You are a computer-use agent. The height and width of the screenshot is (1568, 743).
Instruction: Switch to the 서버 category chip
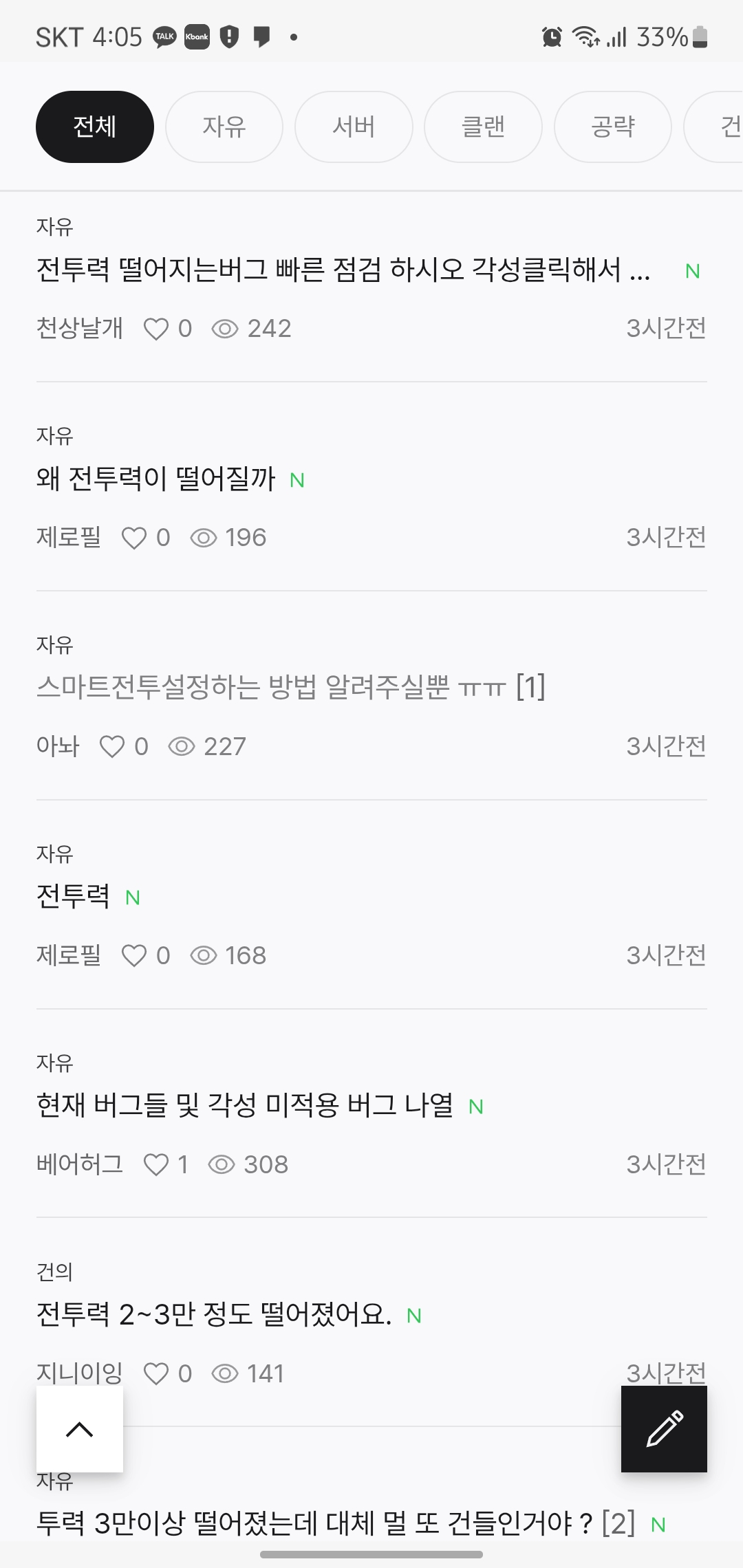354,127
